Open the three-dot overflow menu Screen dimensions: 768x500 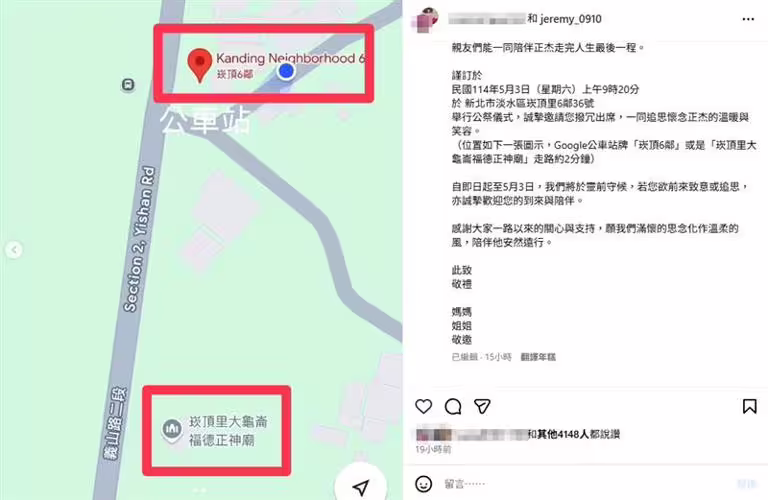[746, 19]
